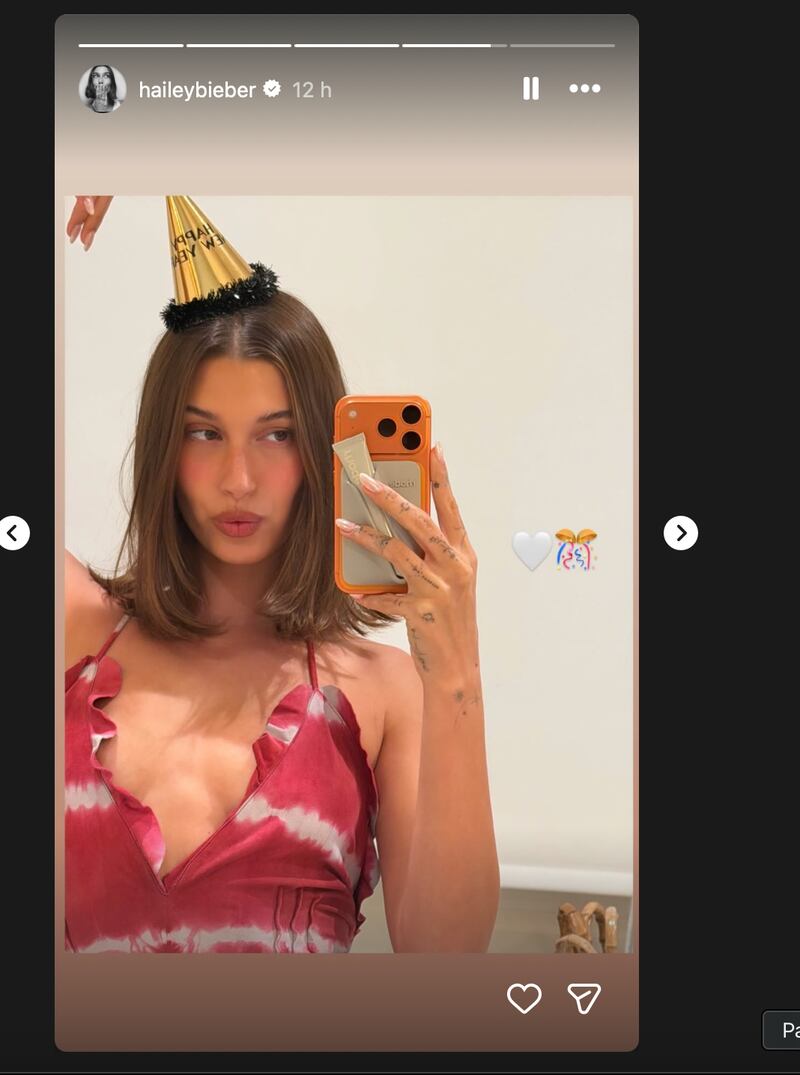Viewport: 800px width, 1075px height.
Task: Go to the next story
Action: (x=681, y=533)
